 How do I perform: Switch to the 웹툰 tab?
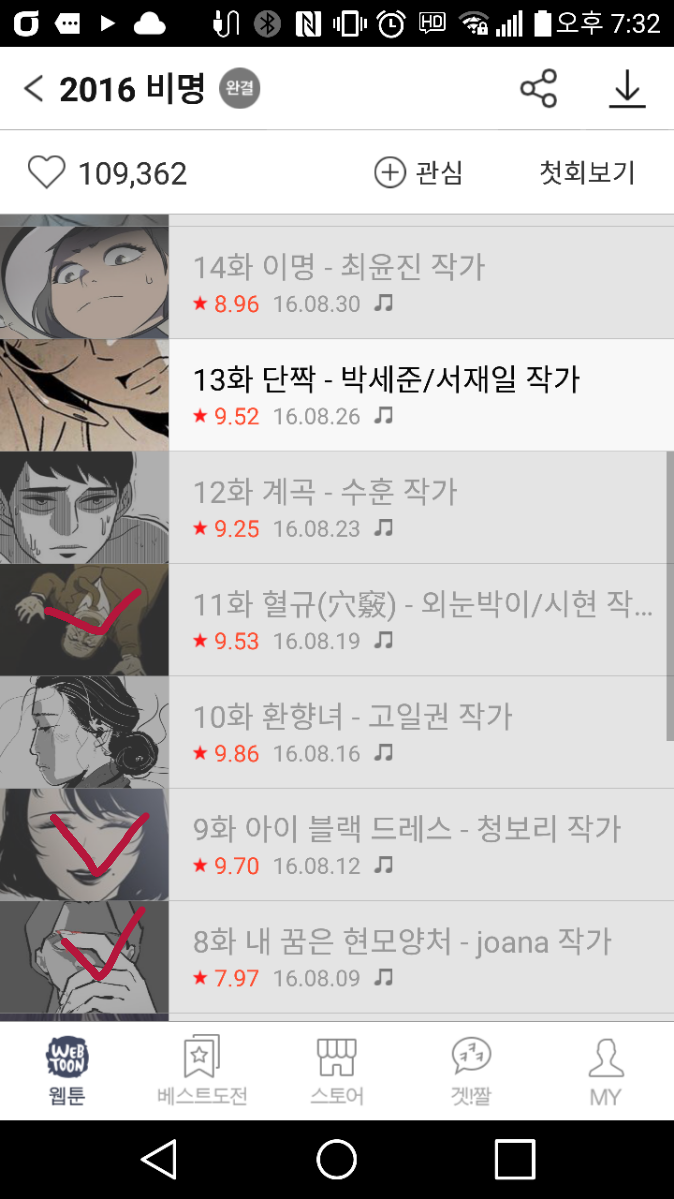pos(67,1070)
